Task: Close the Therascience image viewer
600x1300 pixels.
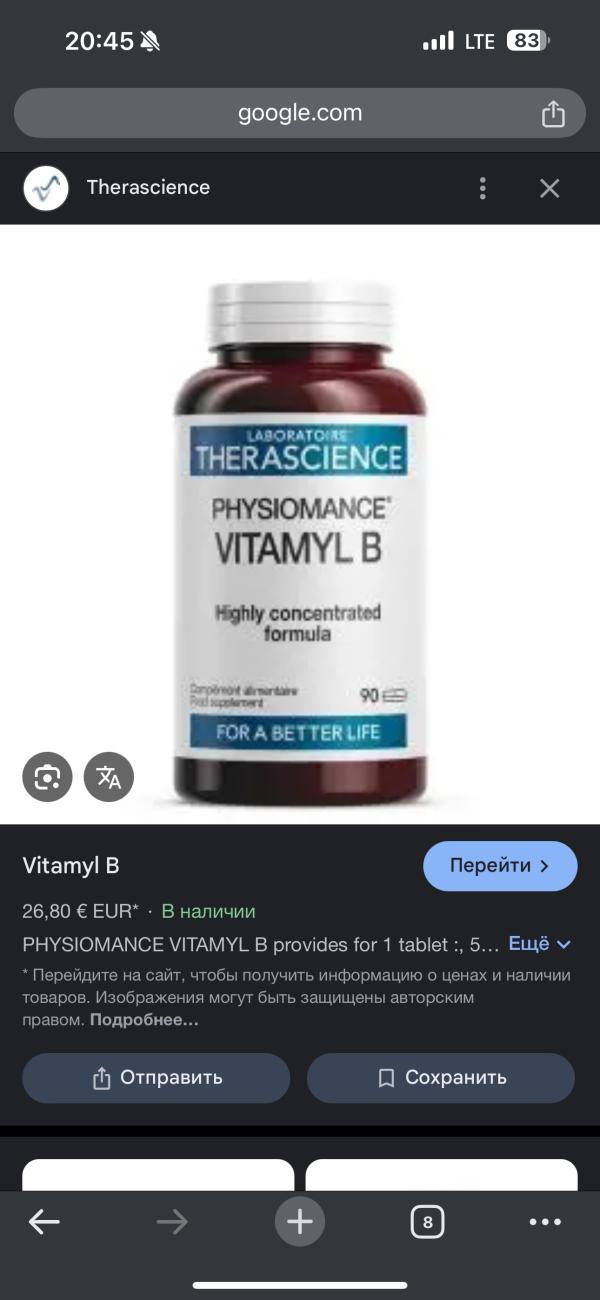Action: 550,188
